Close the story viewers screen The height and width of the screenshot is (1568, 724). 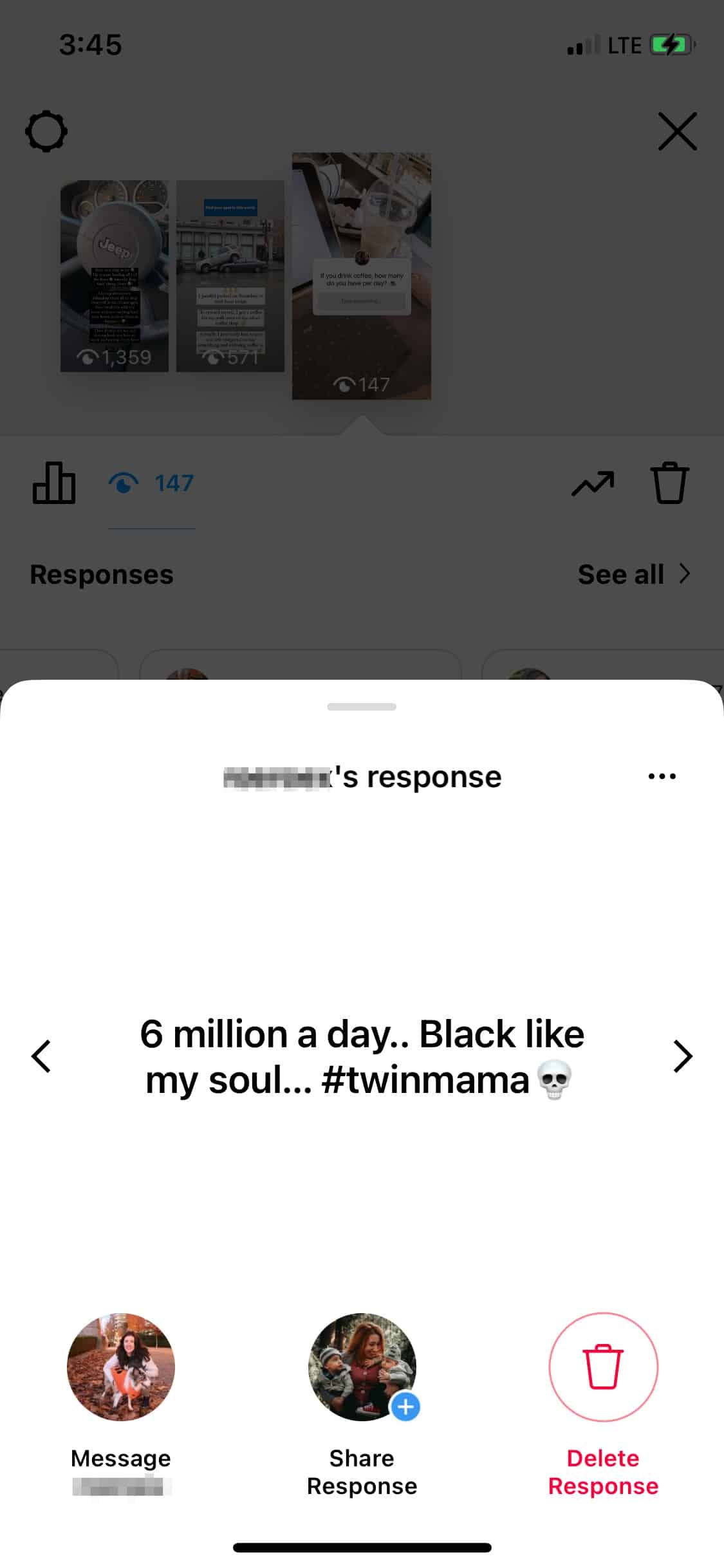[x=677, y=131]
